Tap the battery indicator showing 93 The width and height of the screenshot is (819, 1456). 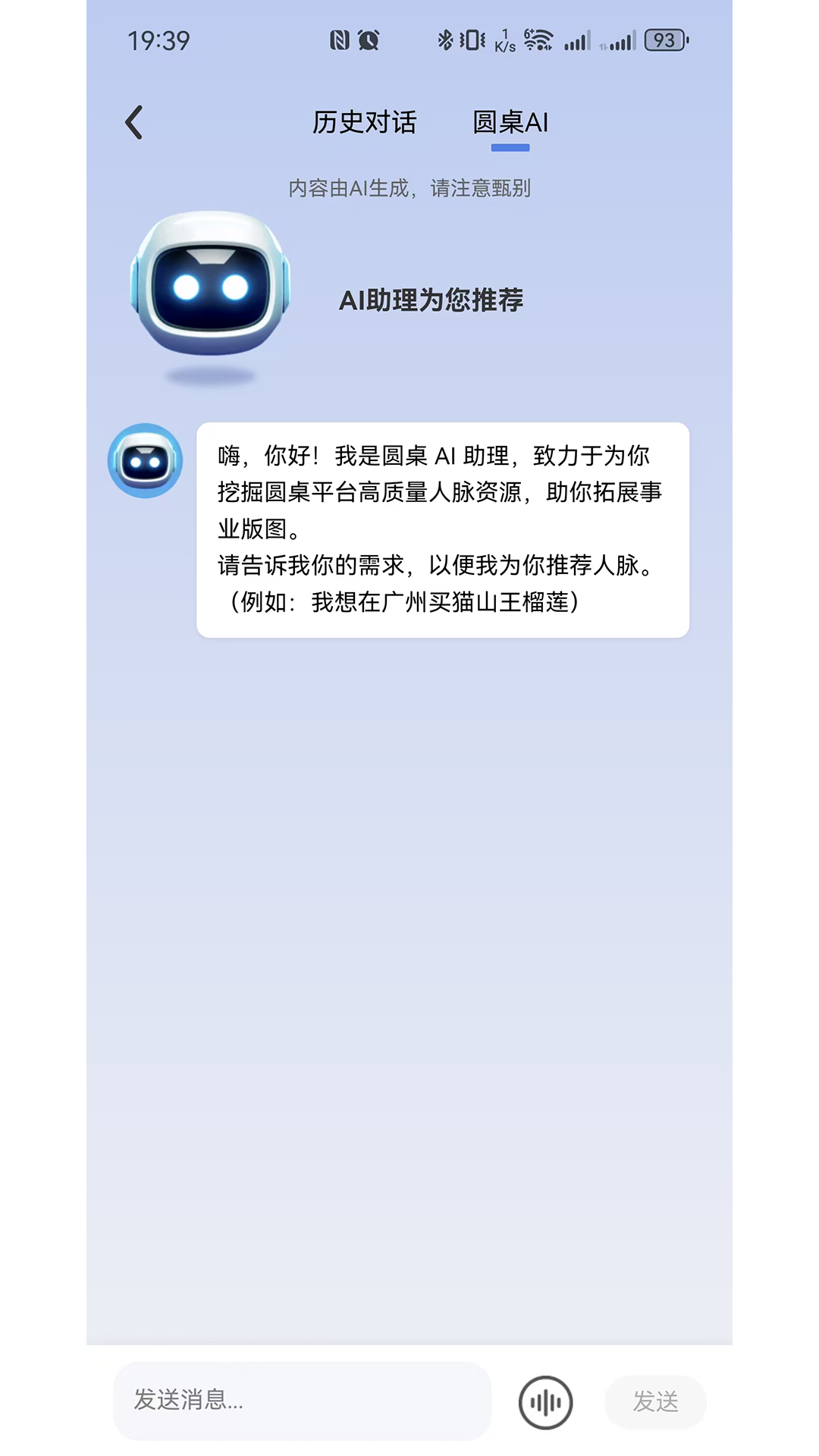666,42
